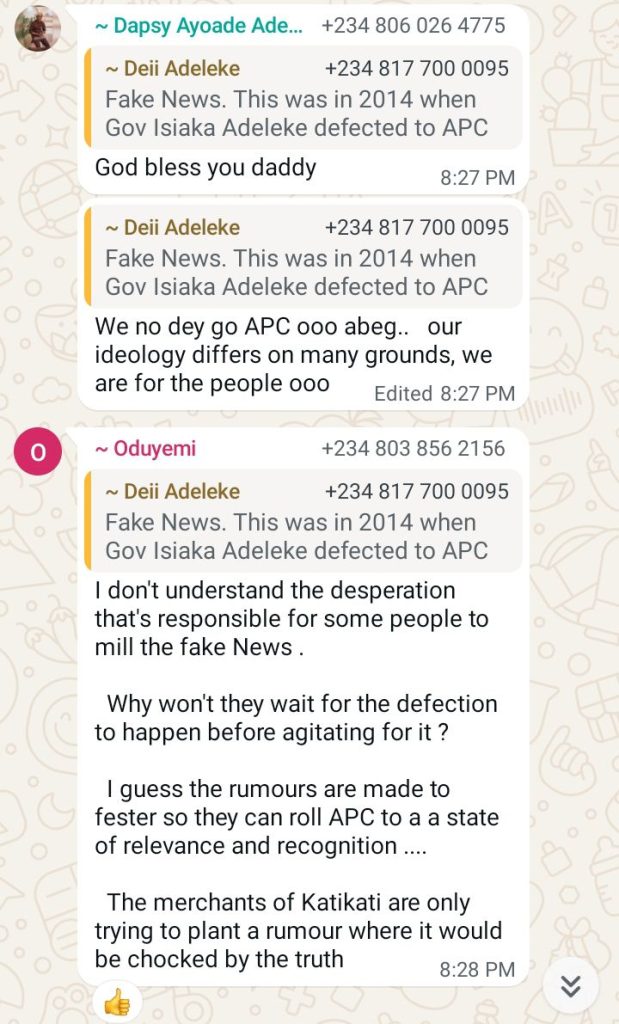Open Oduyemi's round avatar
This screenshot has height=1024, width=619.
tap(38, 452)
